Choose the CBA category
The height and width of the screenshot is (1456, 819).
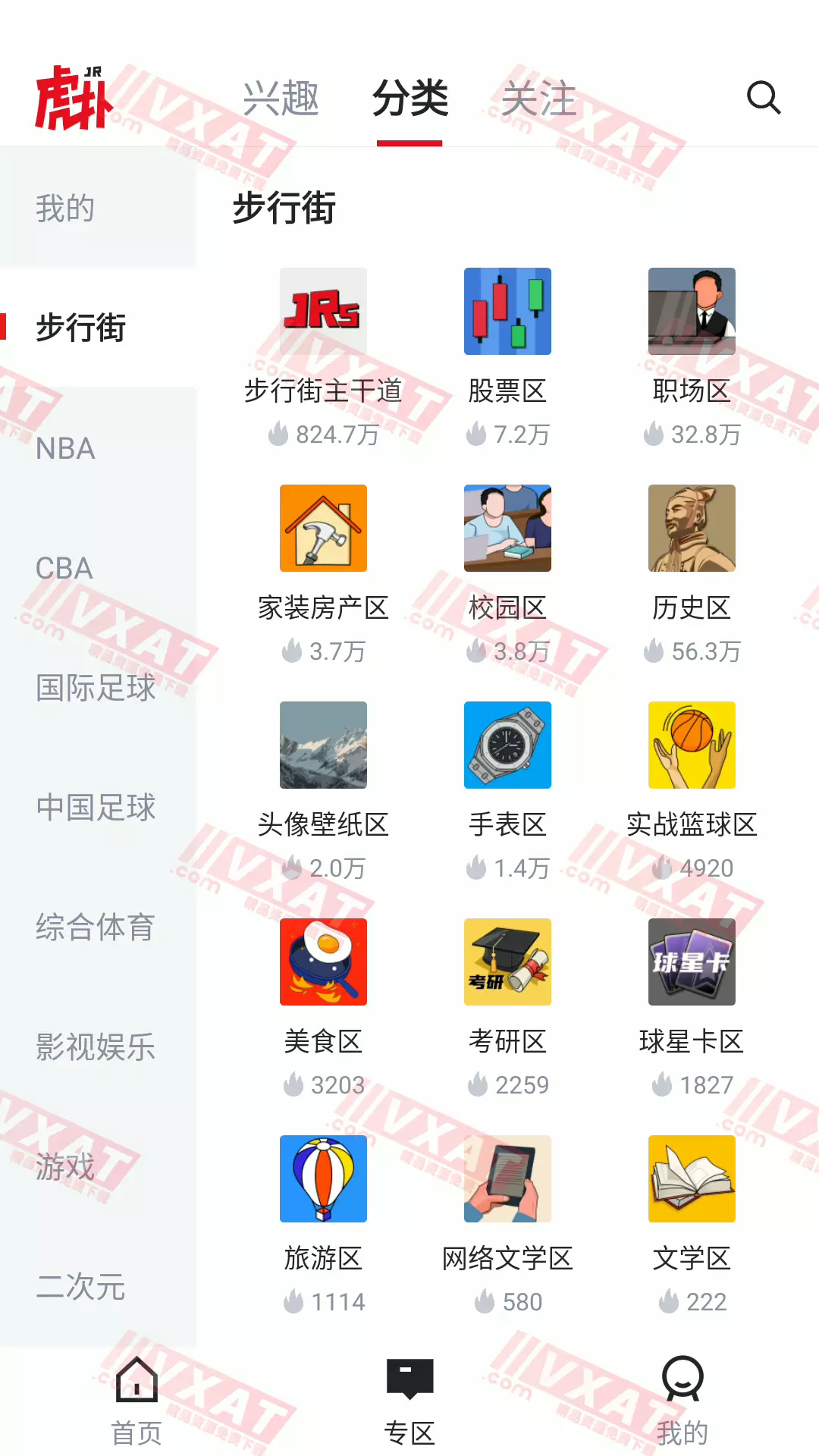pyautogui.click(x=64, y=569)
